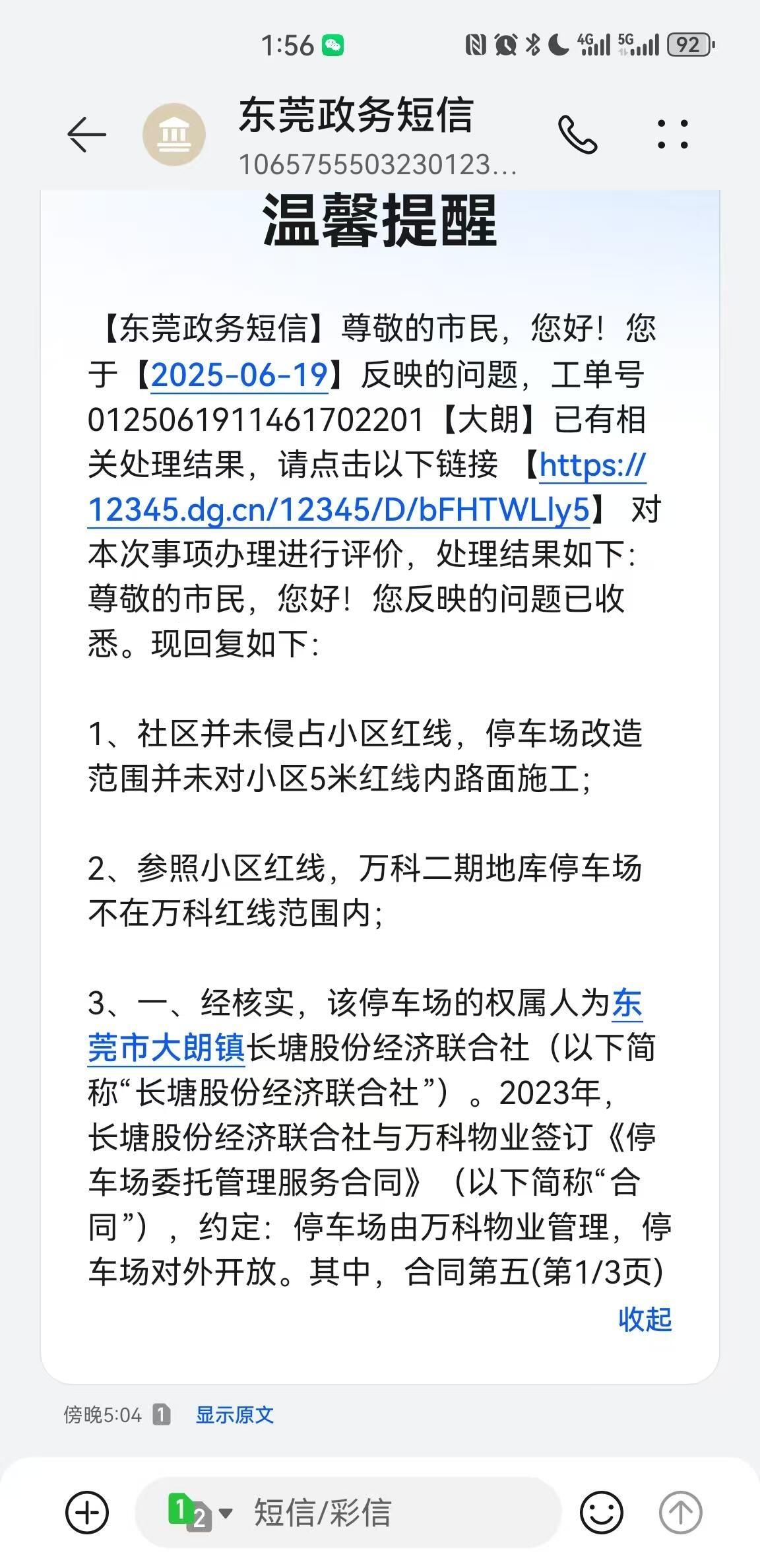Send the message with arrow button
760x1568 pixels.
(680, 1512)
